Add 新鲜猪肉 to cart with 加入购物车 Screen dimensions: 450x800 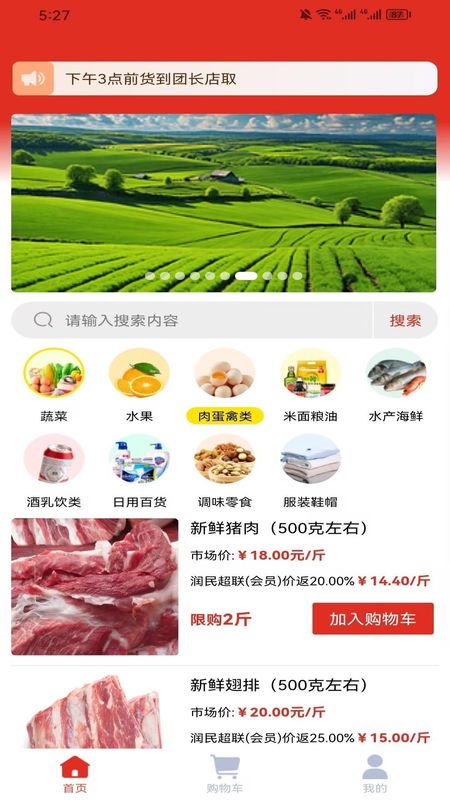click(x=373, y=619)
